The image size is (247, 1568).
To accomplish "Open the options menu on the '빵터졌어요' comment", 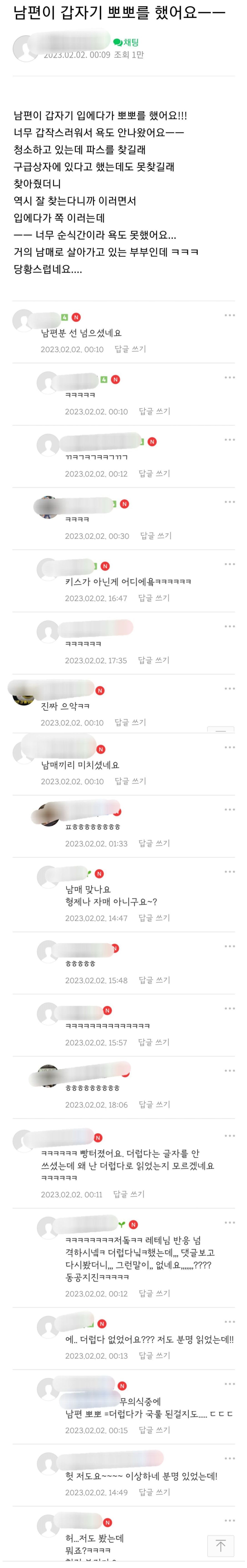I will coord(229,1136).
